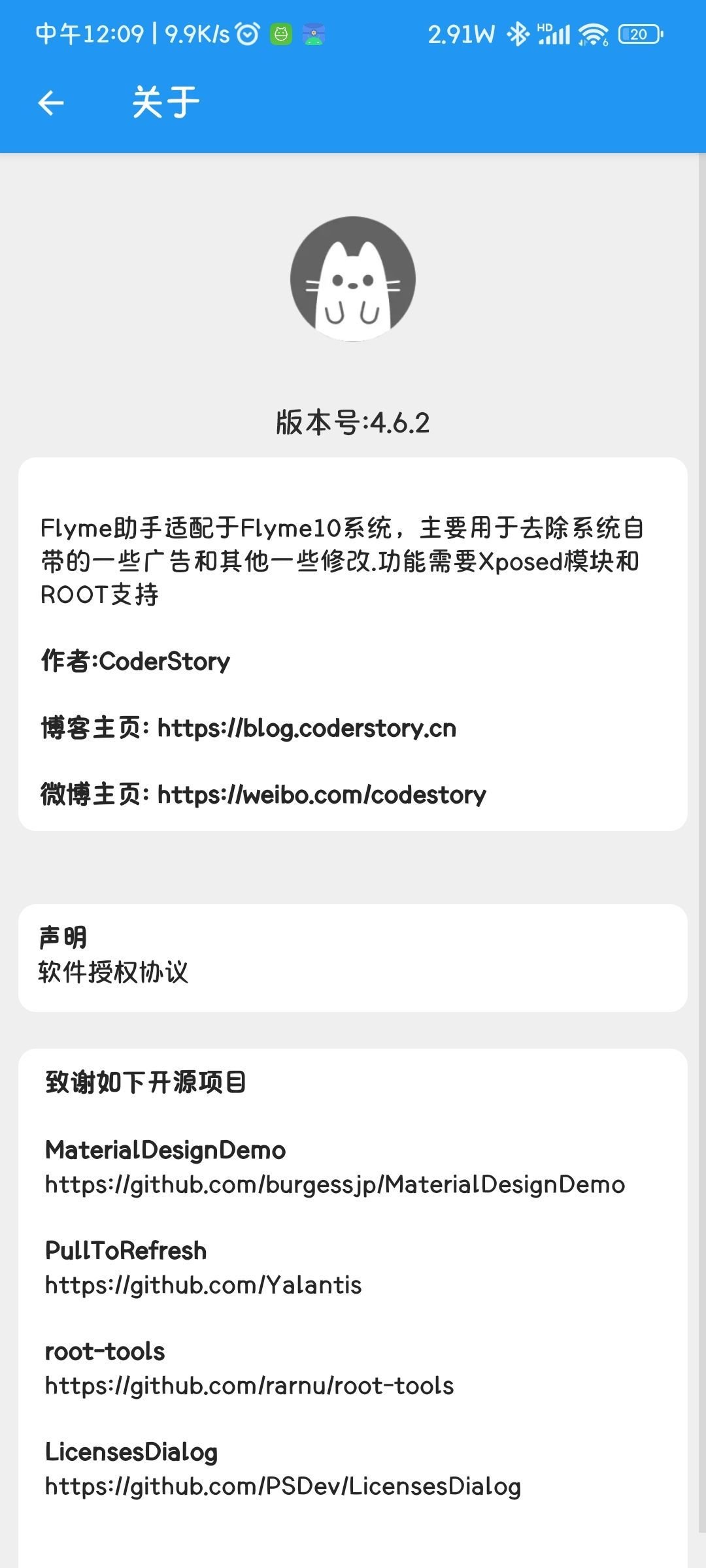Open the root-tools GitHub repository link
The width and height of the screenshot is (706, 1568).
tap(249, 1386)
